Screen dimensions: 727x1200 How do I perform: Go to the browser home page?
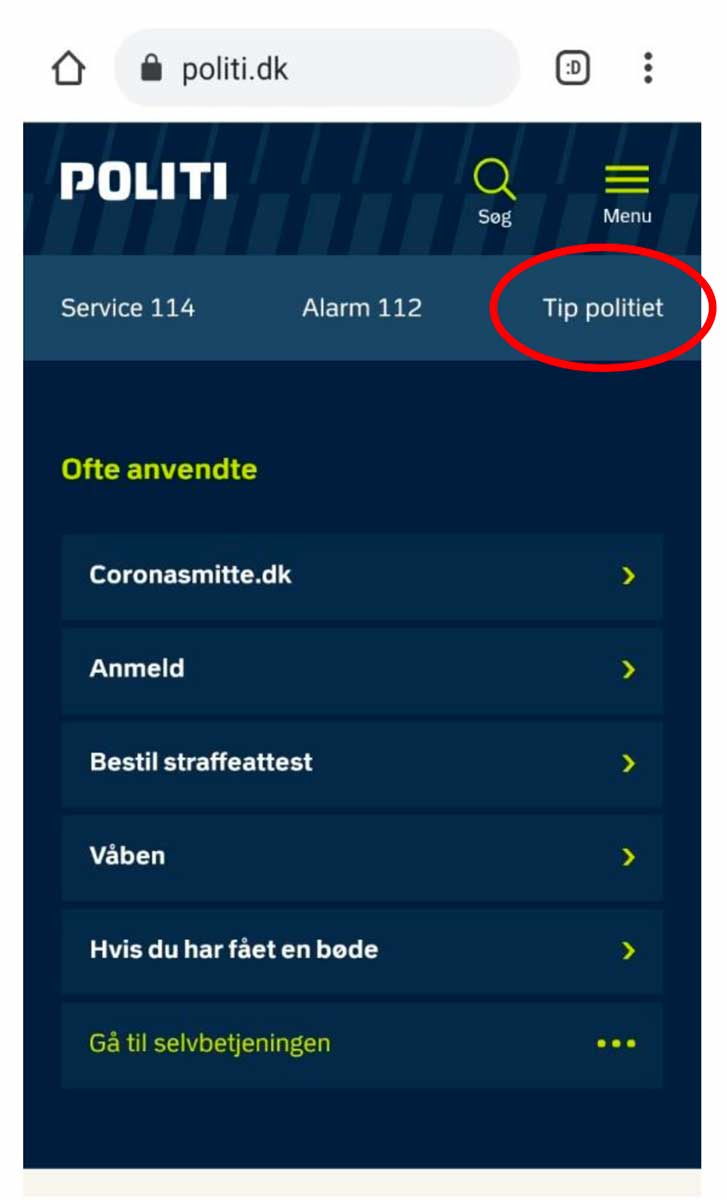point(68,69)
